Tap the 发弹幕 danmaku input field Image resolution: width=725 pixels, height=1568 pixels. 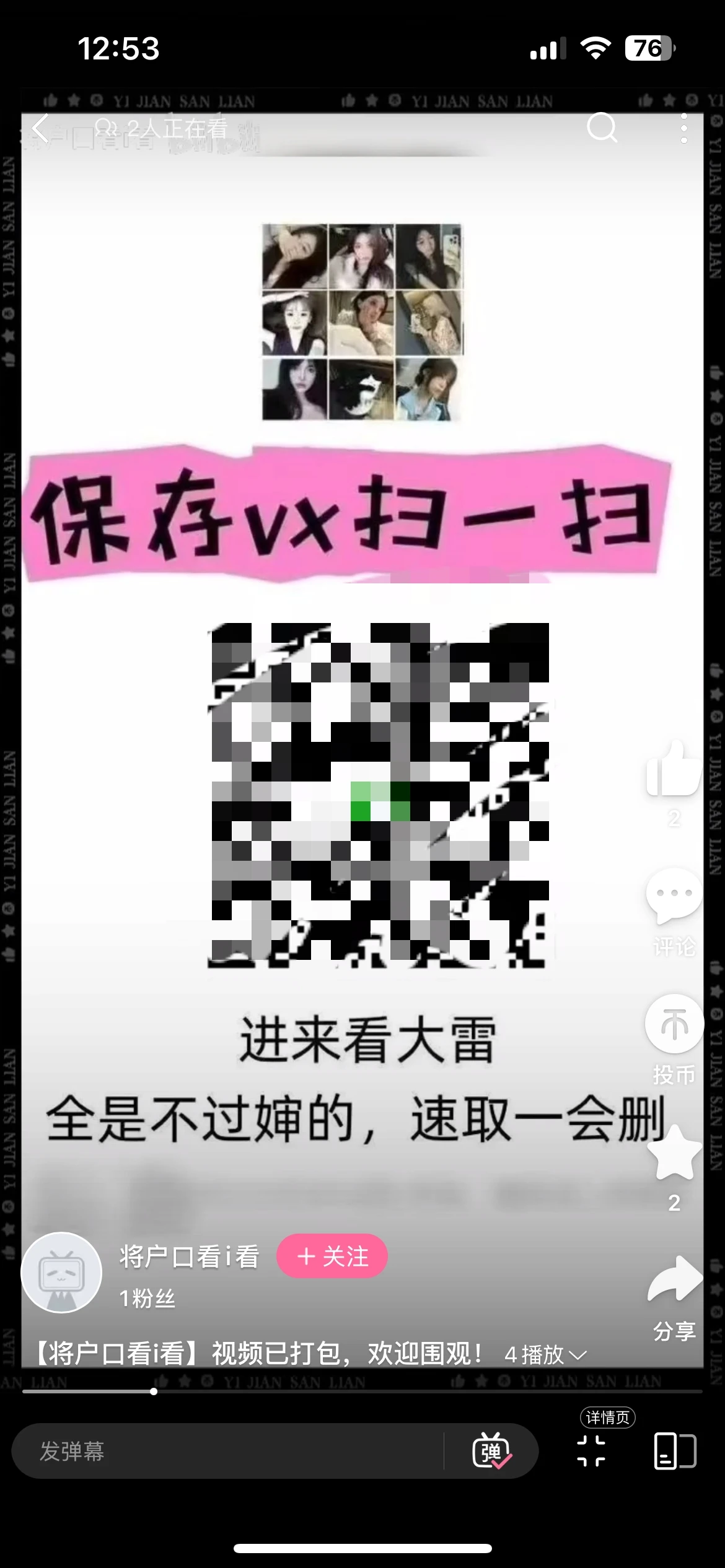point(229,1452)
